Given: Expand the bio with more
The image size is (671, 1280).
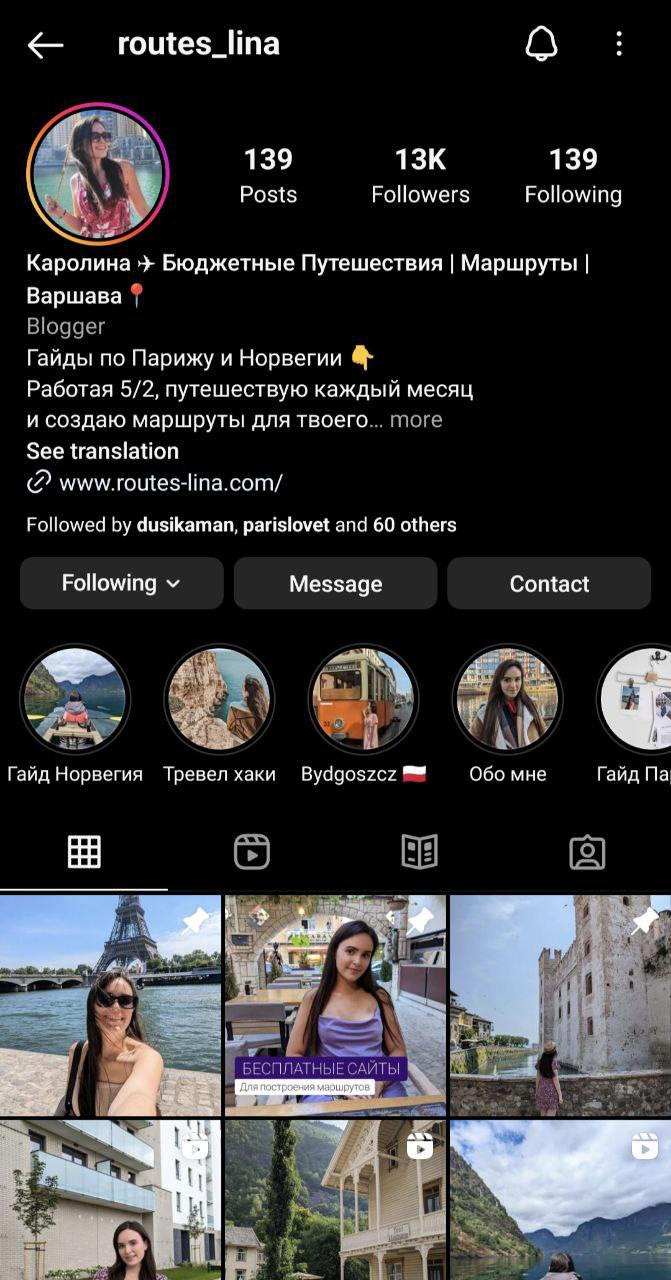Looking at the screenshot, I should click(x=416, y=420).
